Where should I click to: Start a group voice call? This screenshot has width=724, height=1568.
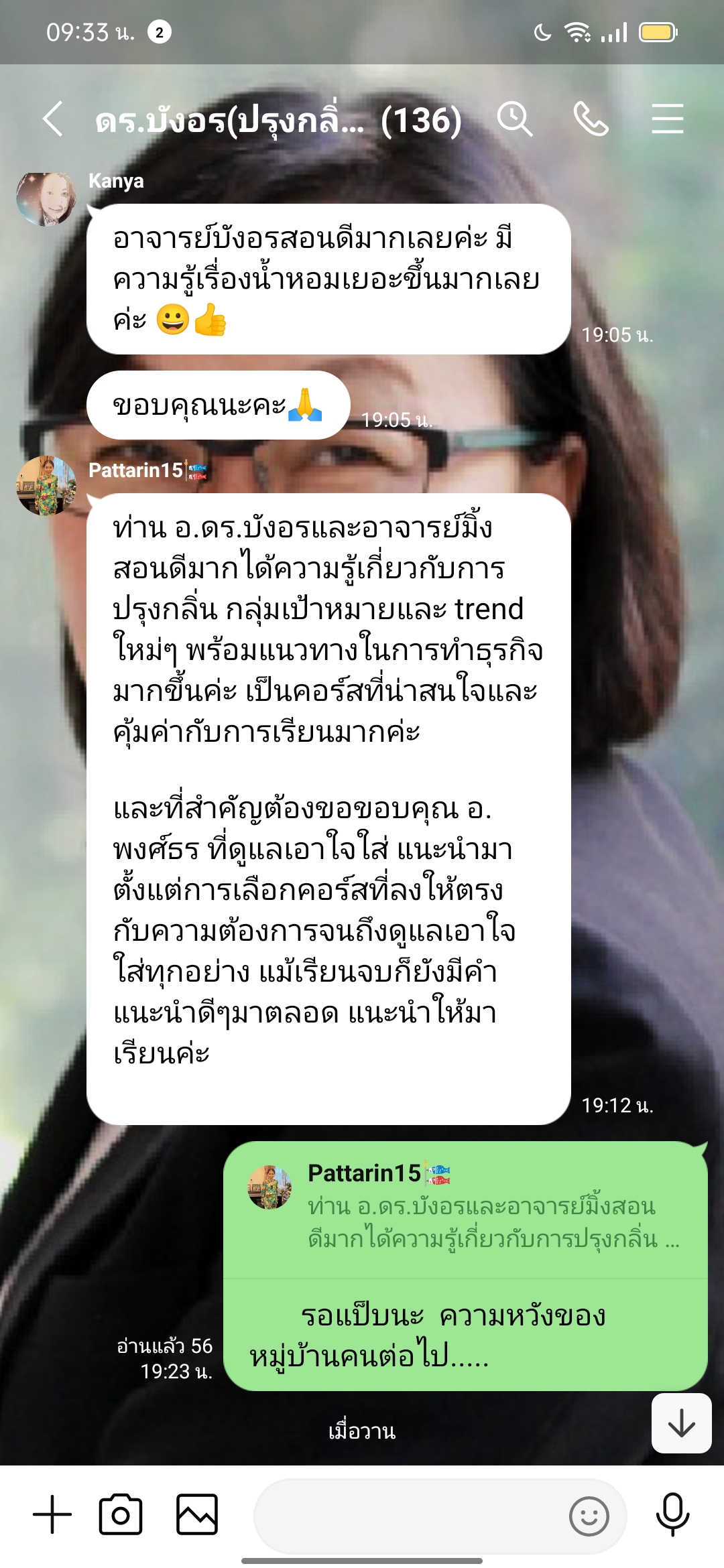click(x=591, y=120)
